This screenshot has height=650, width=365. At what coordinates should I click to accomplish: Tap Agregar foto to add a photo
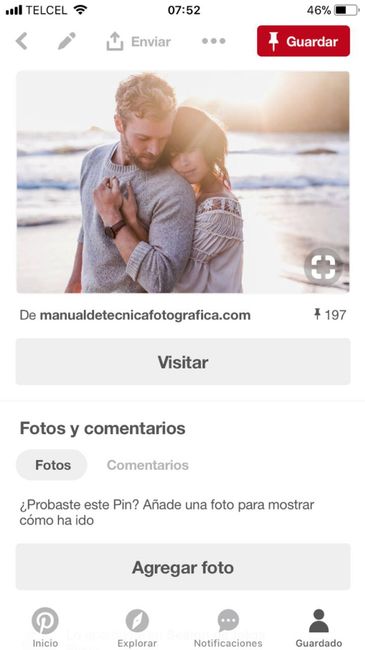(x=183, y=567)
